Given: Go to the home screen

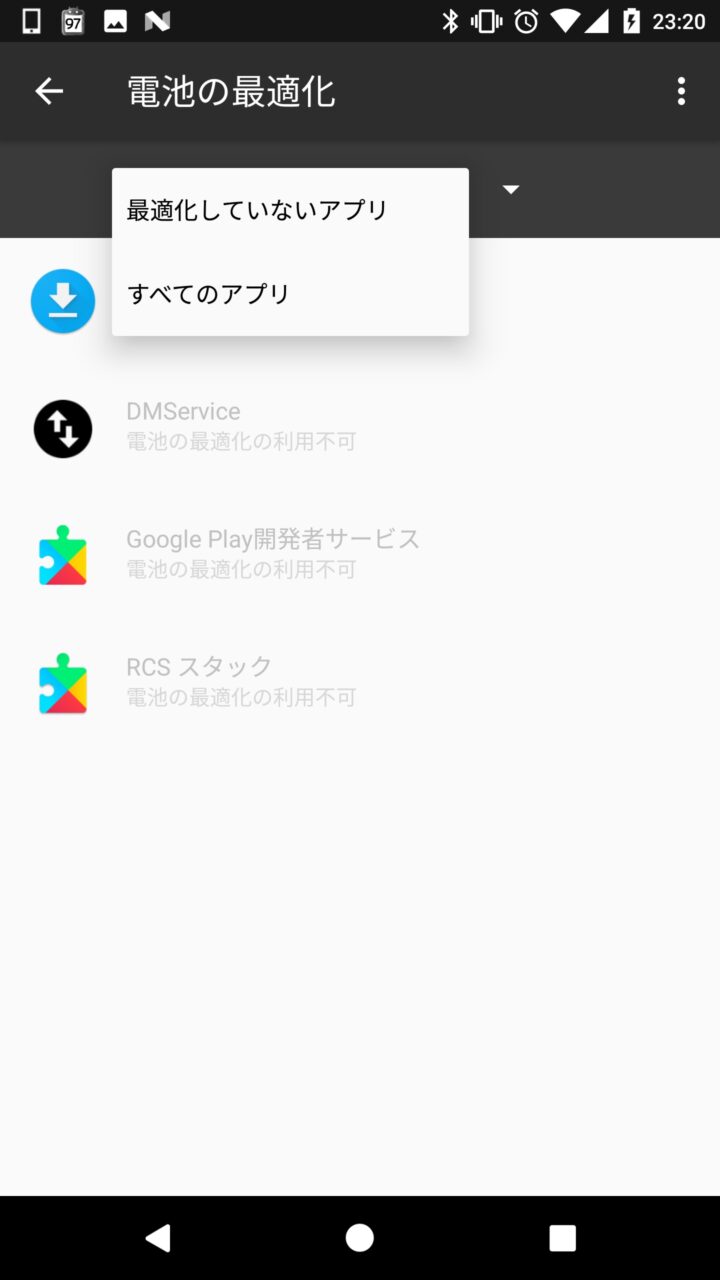Looking at the screenshot, I should (x=360, y=1238).
